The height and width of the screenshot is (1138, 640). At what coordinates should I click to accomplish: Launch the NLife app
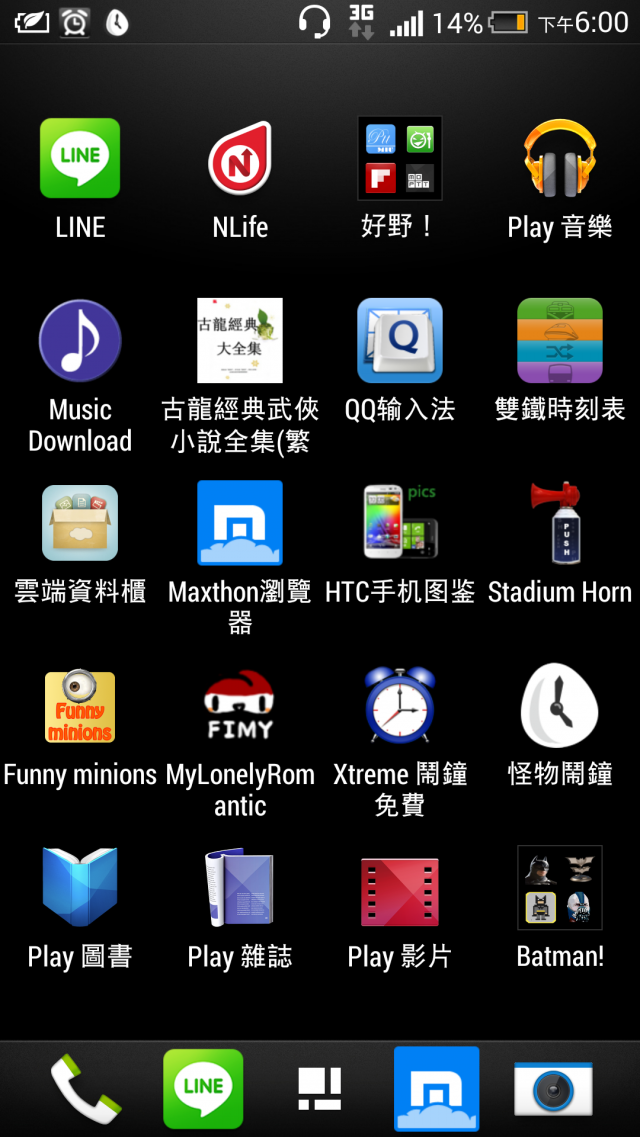(x=240, y=159)
